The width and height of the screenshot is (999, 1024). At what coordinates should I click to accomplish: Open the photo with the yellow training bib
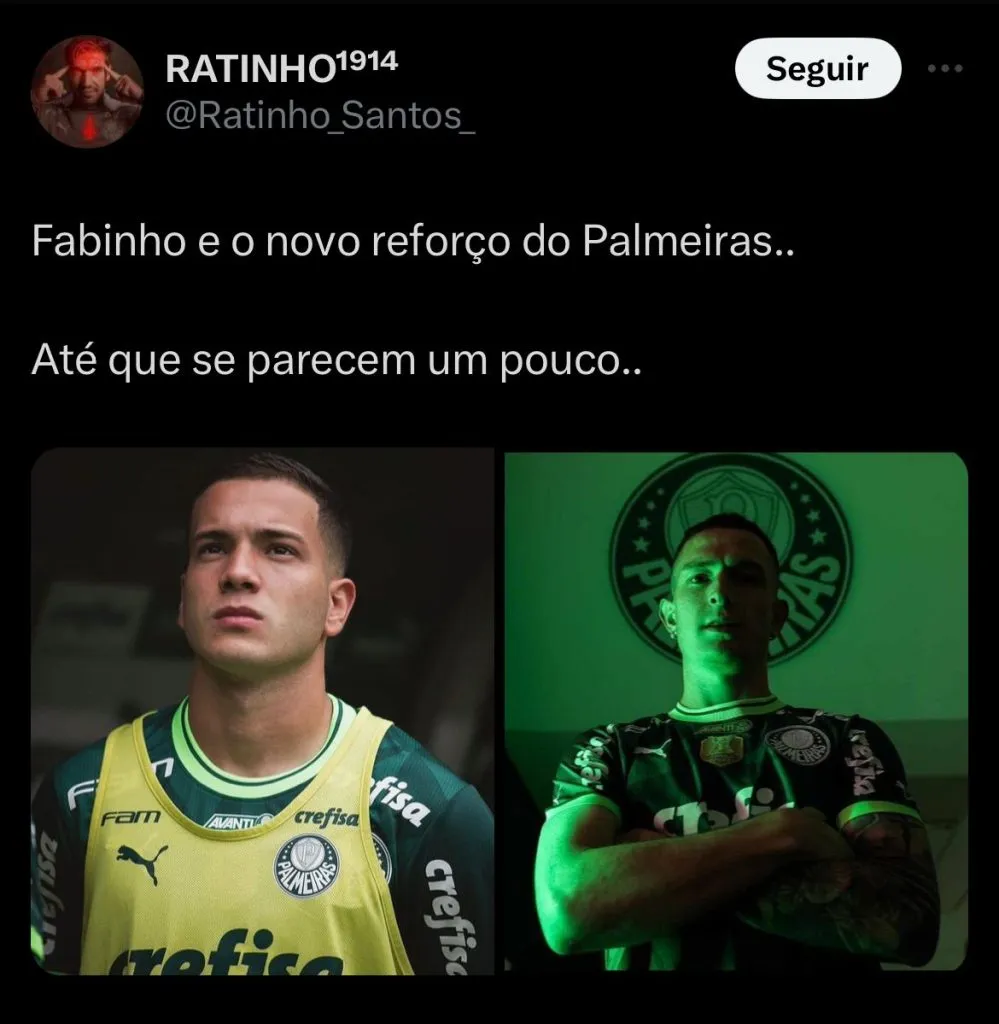pos(263,711)
